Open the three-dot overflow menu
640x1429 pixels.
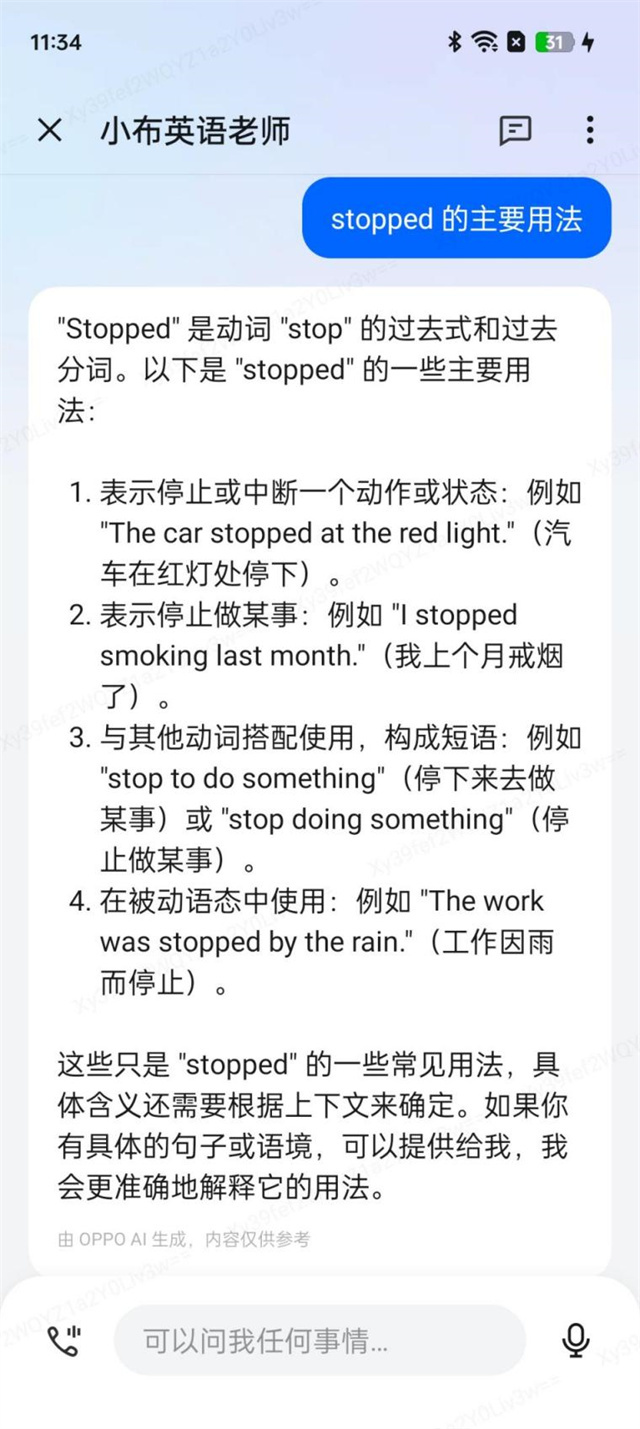click(590, 130)
